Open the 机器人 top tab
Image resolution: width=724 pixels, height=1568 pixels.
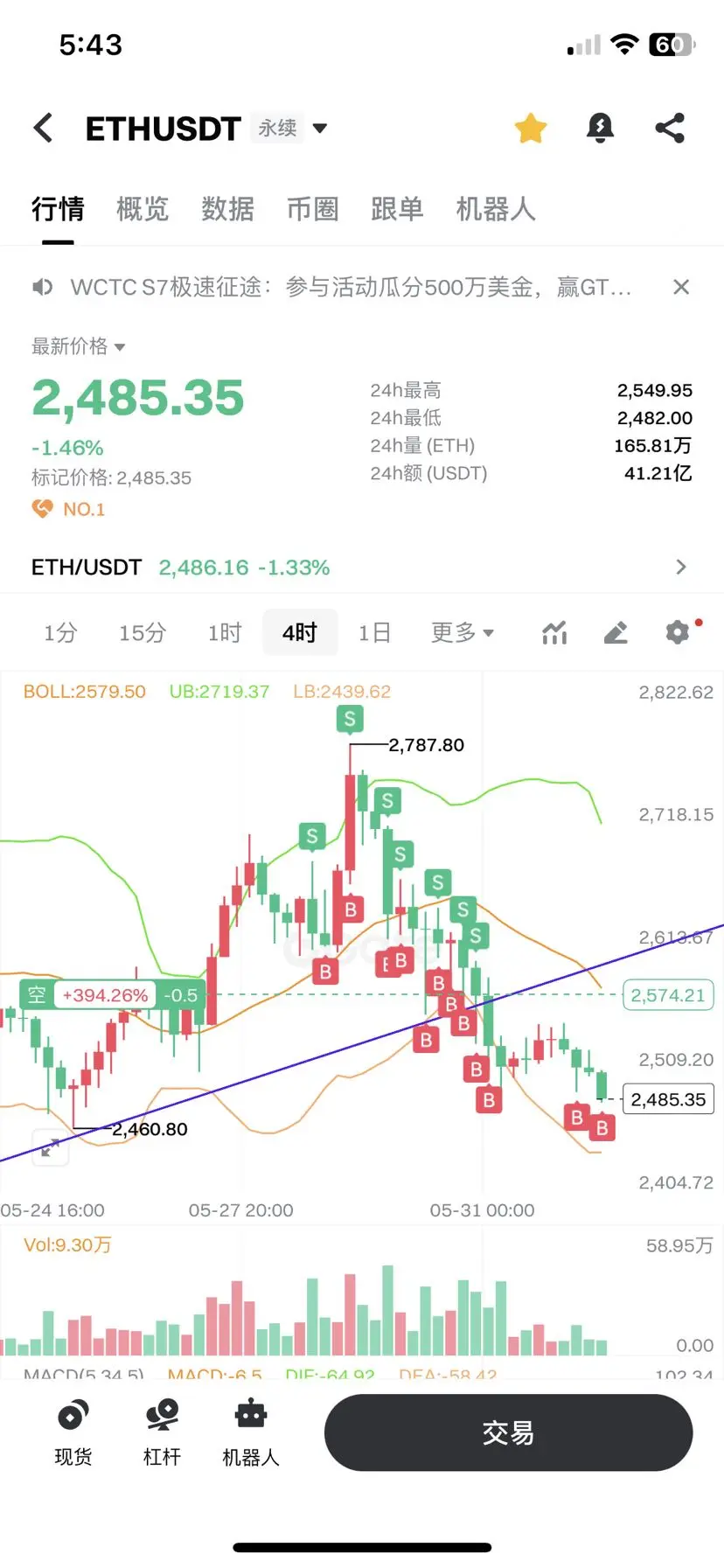pos(495,209)
